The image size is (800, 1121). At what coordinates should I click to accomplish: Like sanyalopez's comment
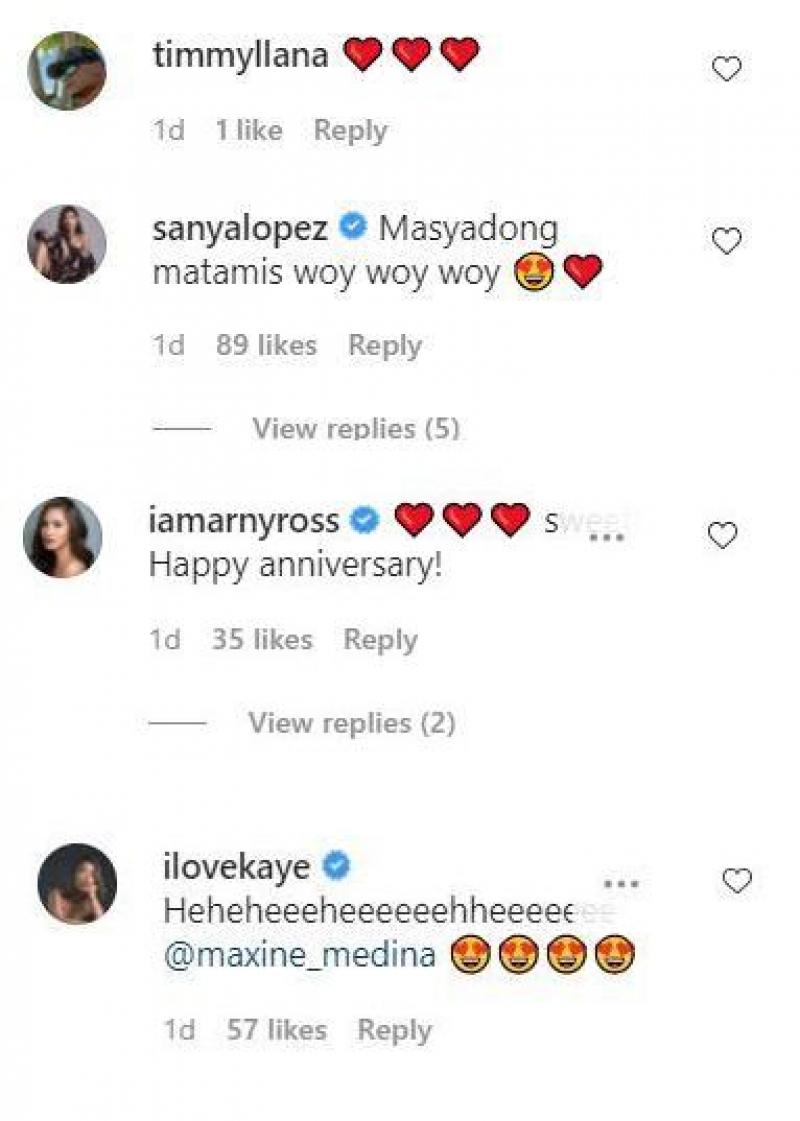[726, 241]
